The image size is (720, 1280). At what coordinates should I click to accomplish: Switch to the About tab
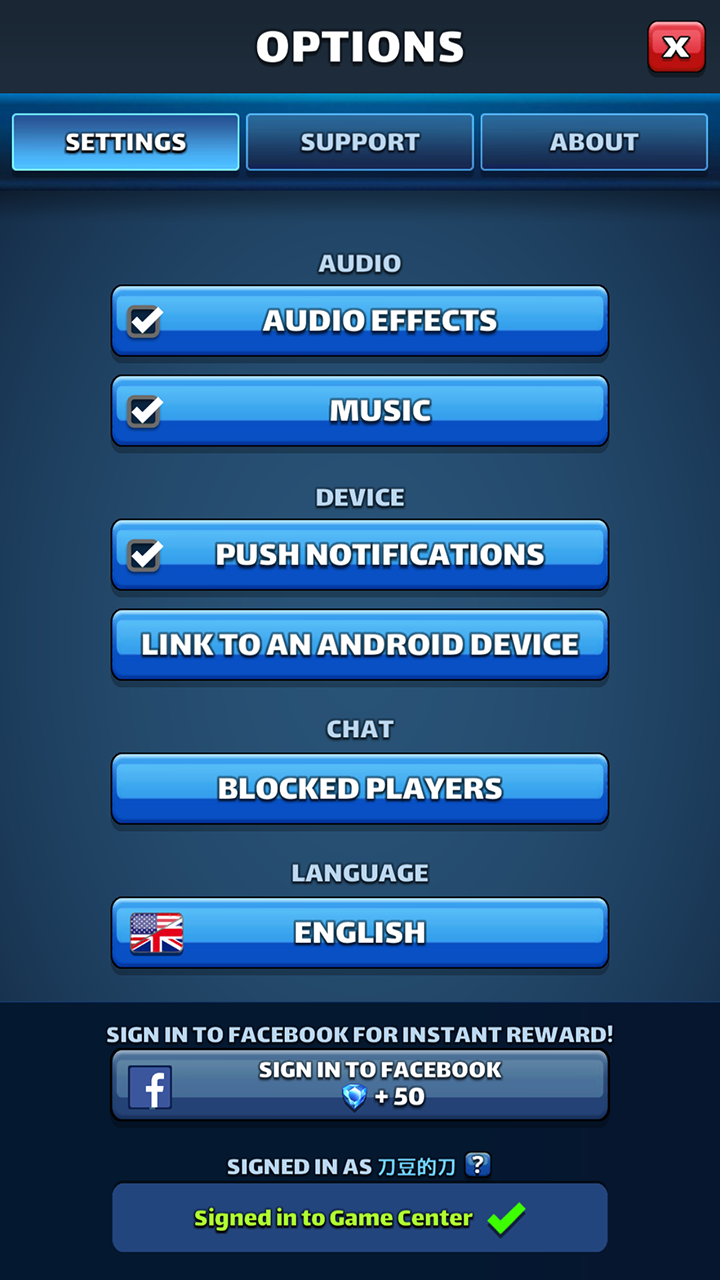tap(594, 142)
